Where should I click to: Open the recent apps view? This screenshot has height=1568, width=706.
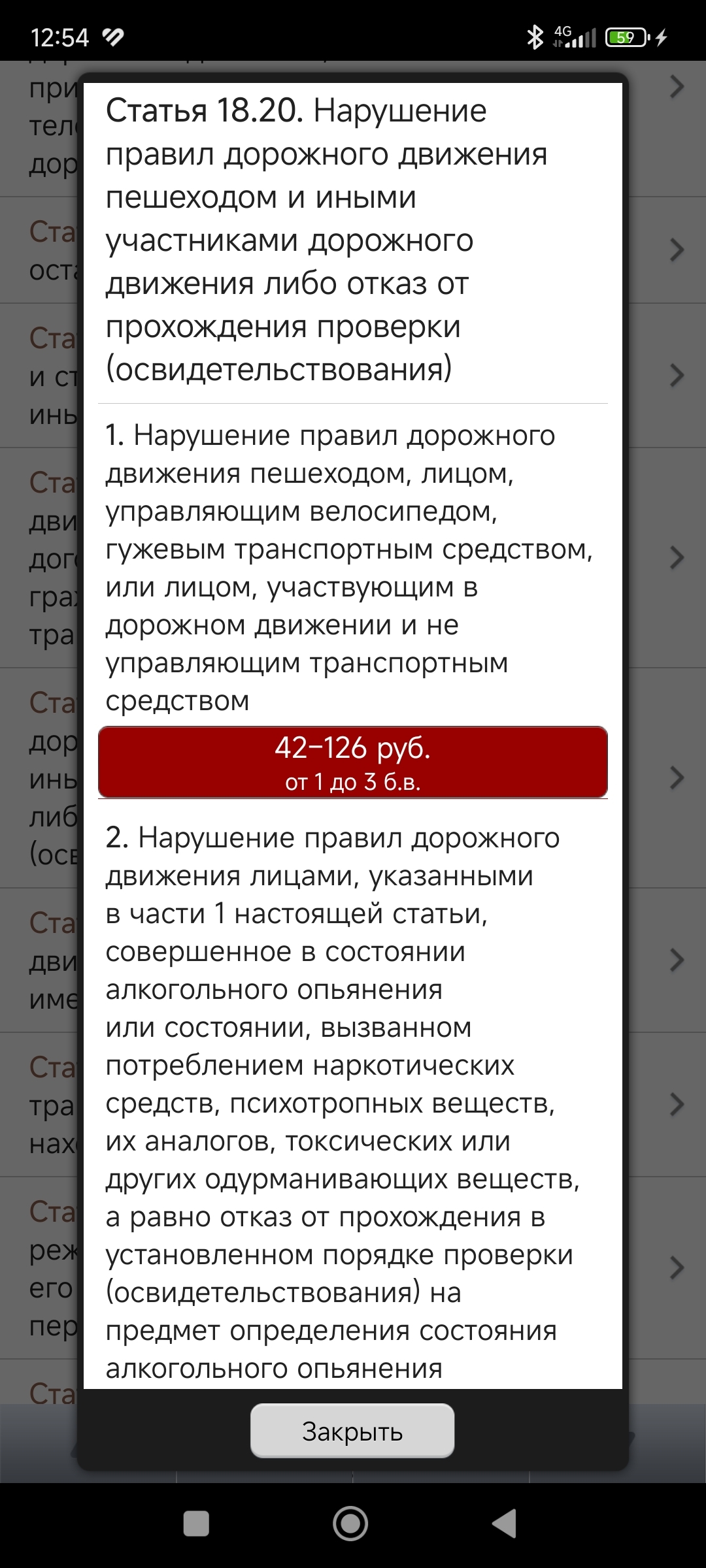196,1524
